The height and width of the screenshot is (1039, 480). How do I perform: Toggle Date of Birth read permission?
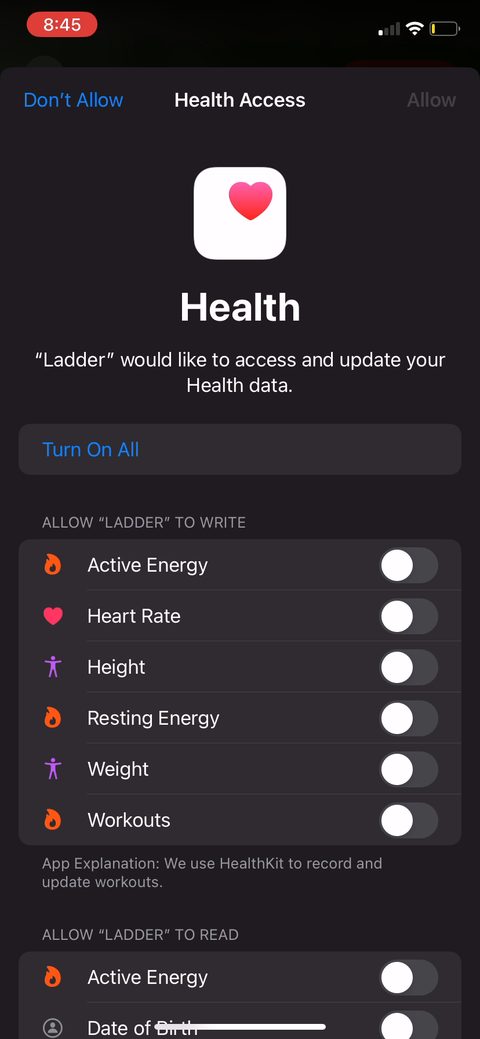[x=408, y=1024]
